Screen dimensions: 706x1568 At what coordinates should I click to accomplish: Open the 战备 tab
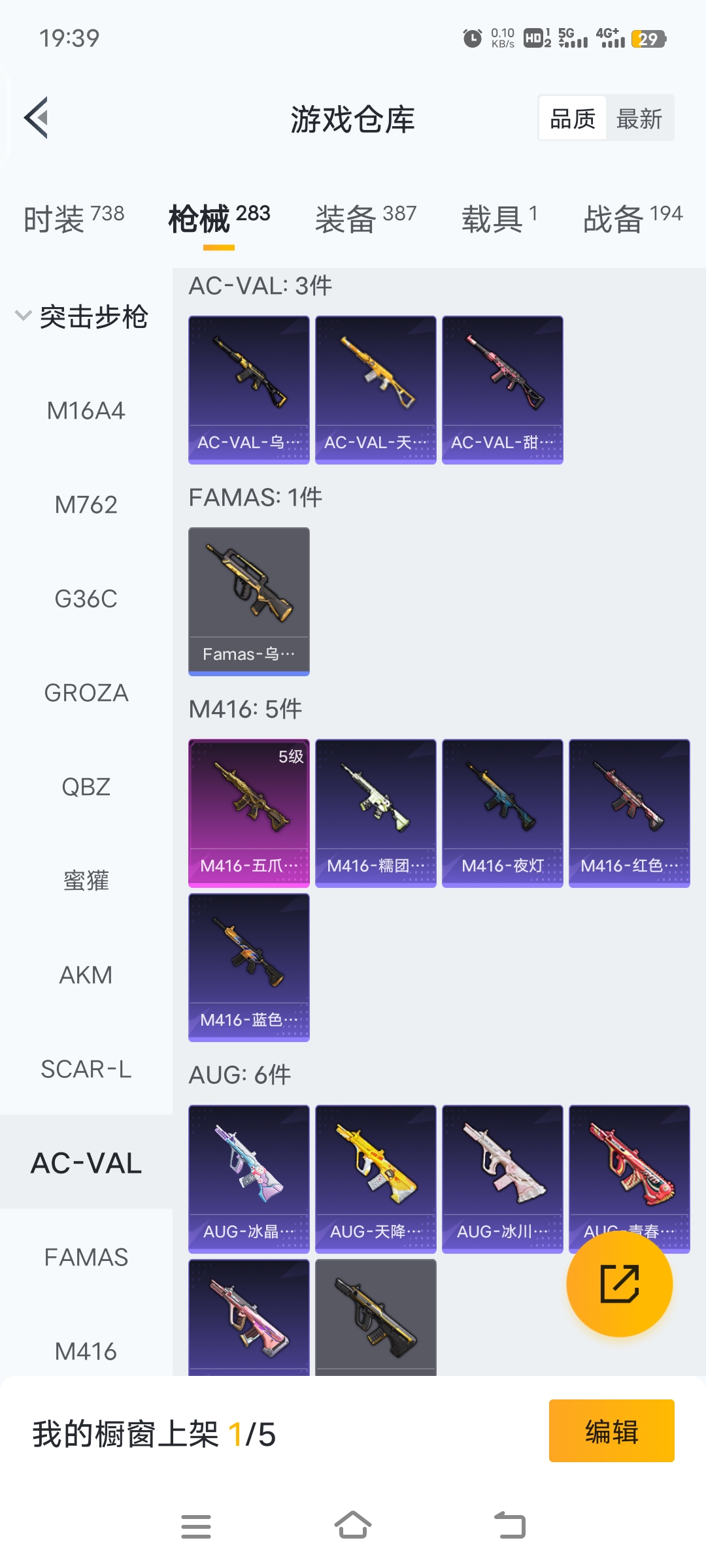(632, 218)
